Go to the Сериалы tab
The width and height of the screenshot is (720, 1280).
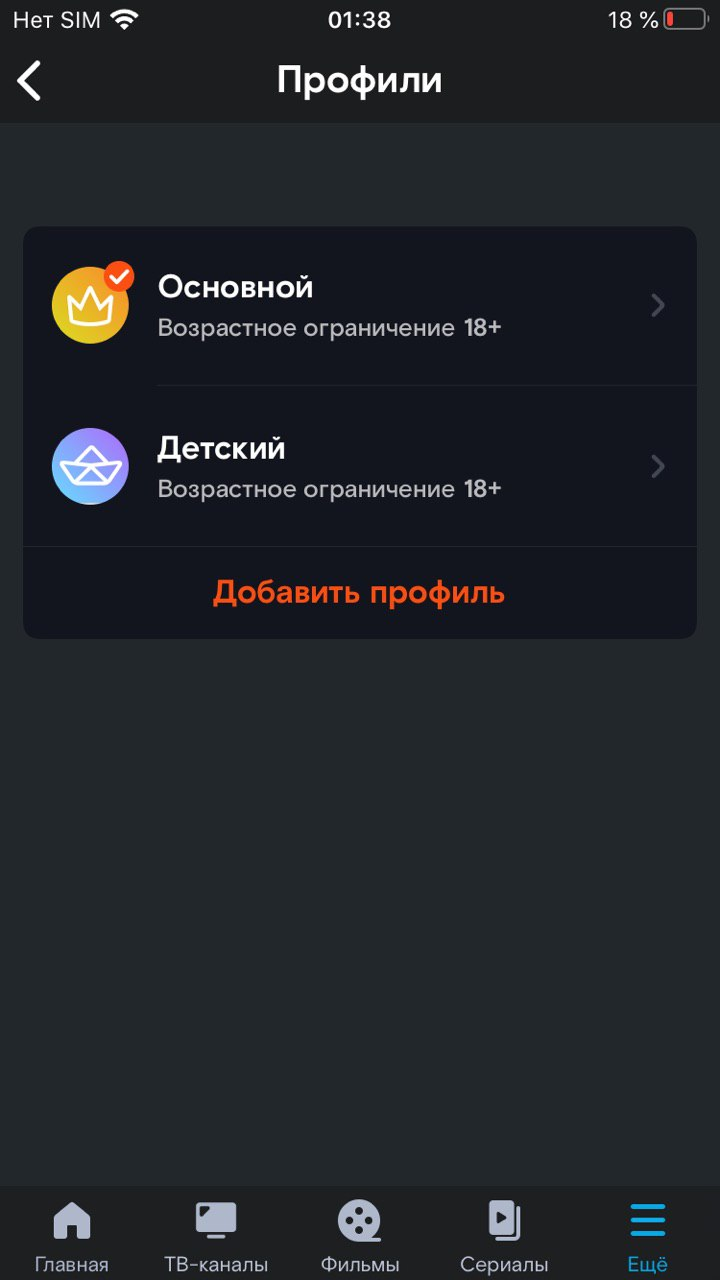(x=504, y=1235)
